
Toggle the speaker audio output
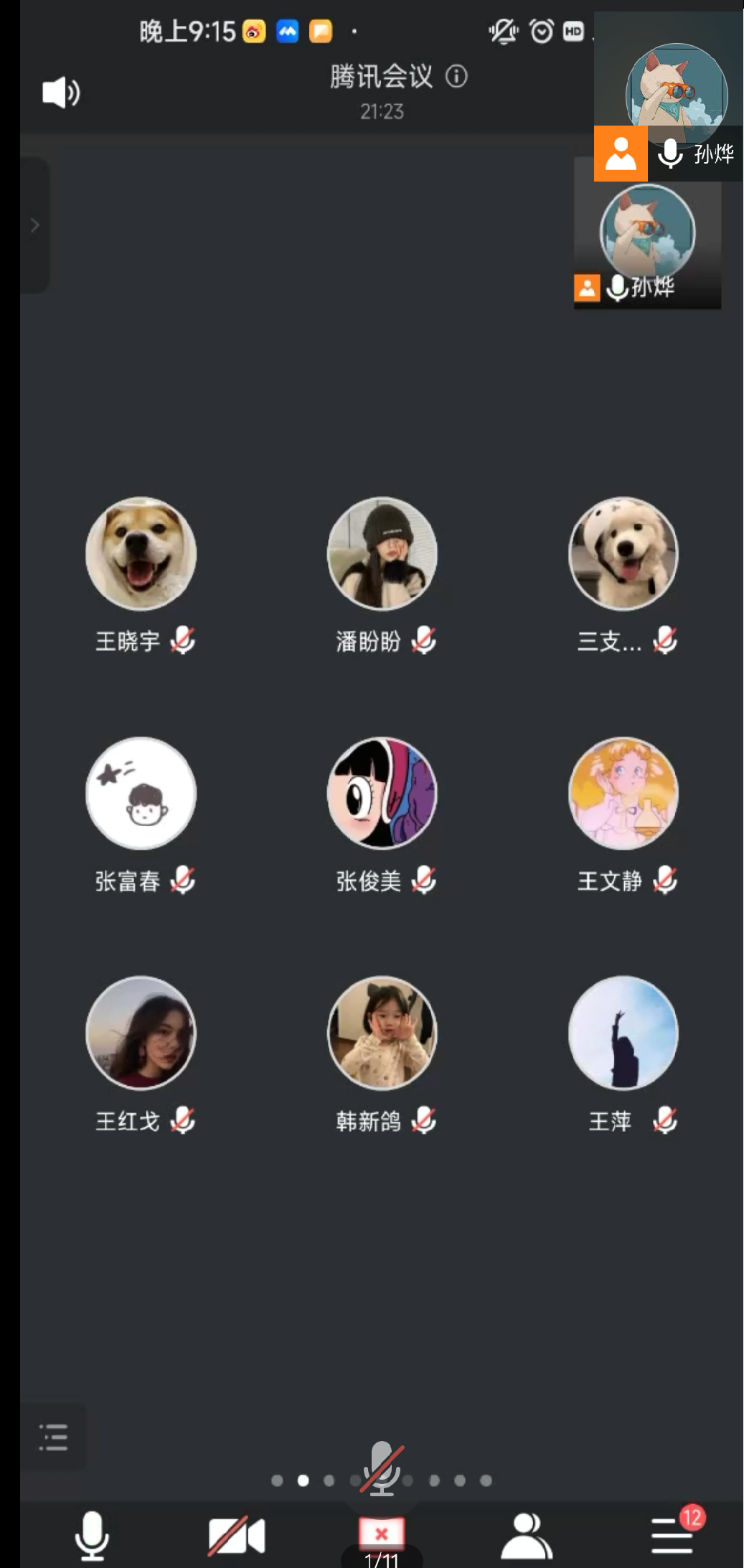pos(60,93)
